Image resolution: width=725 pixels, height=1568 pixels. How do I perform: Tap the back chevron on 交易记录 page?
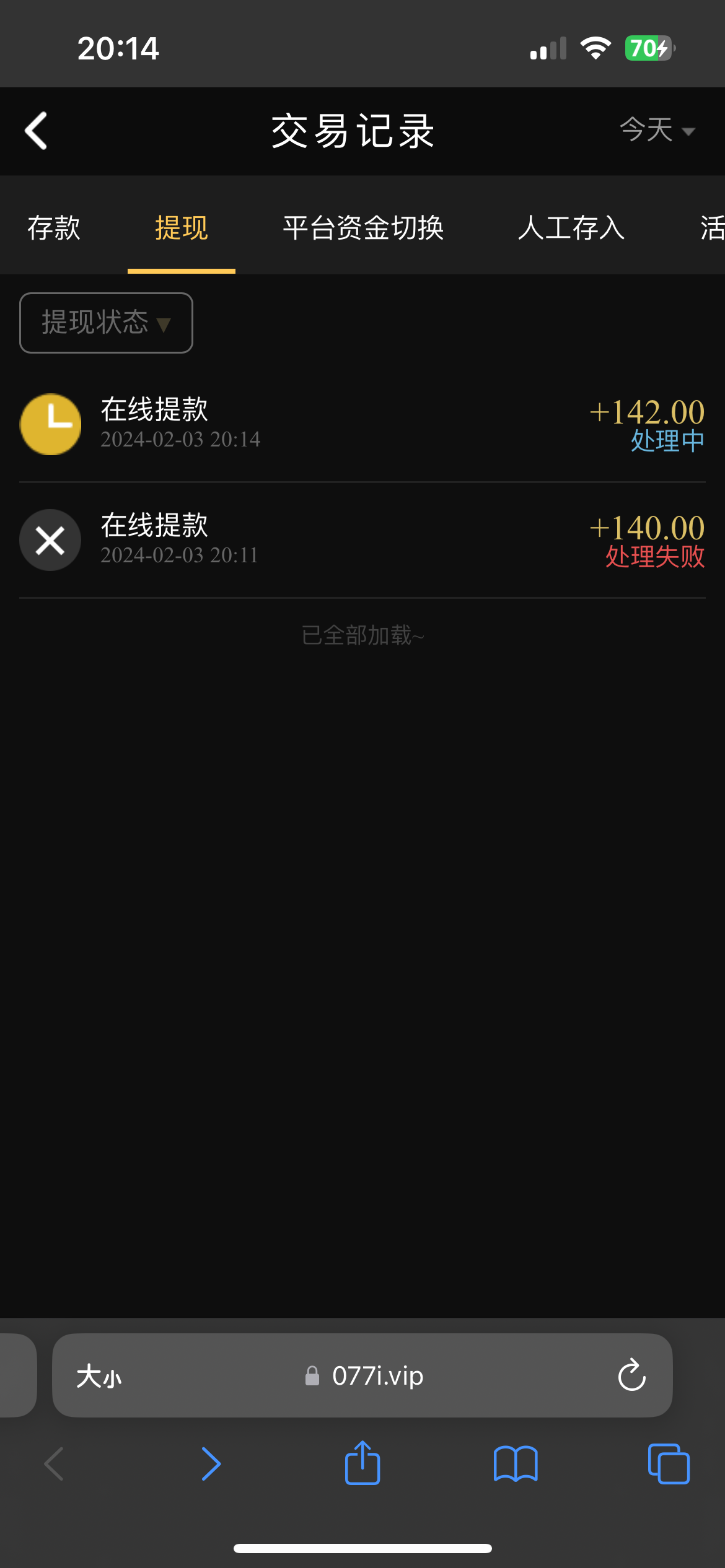click(36, 131)
